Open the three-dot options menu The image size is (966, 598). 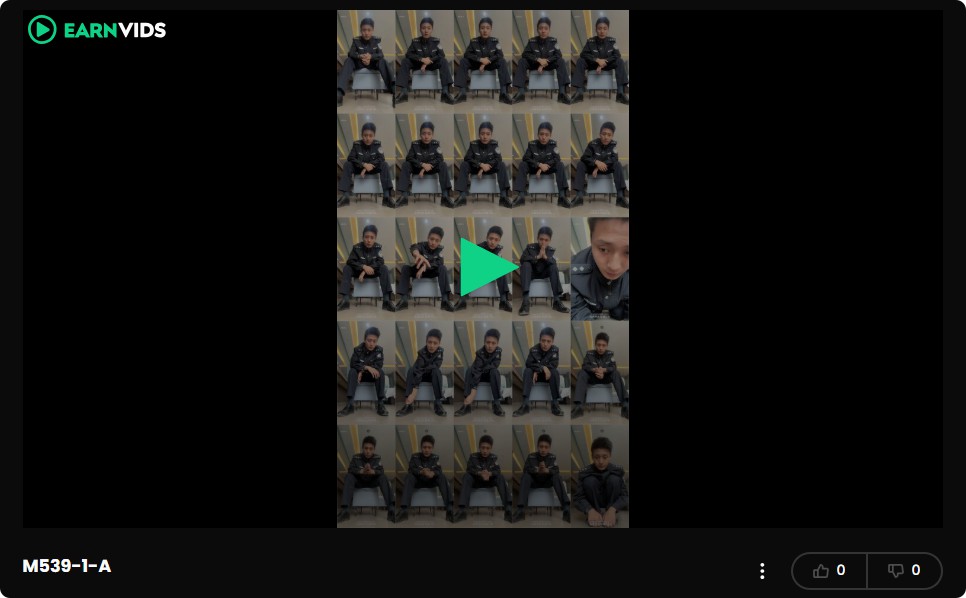click(762, 571)
